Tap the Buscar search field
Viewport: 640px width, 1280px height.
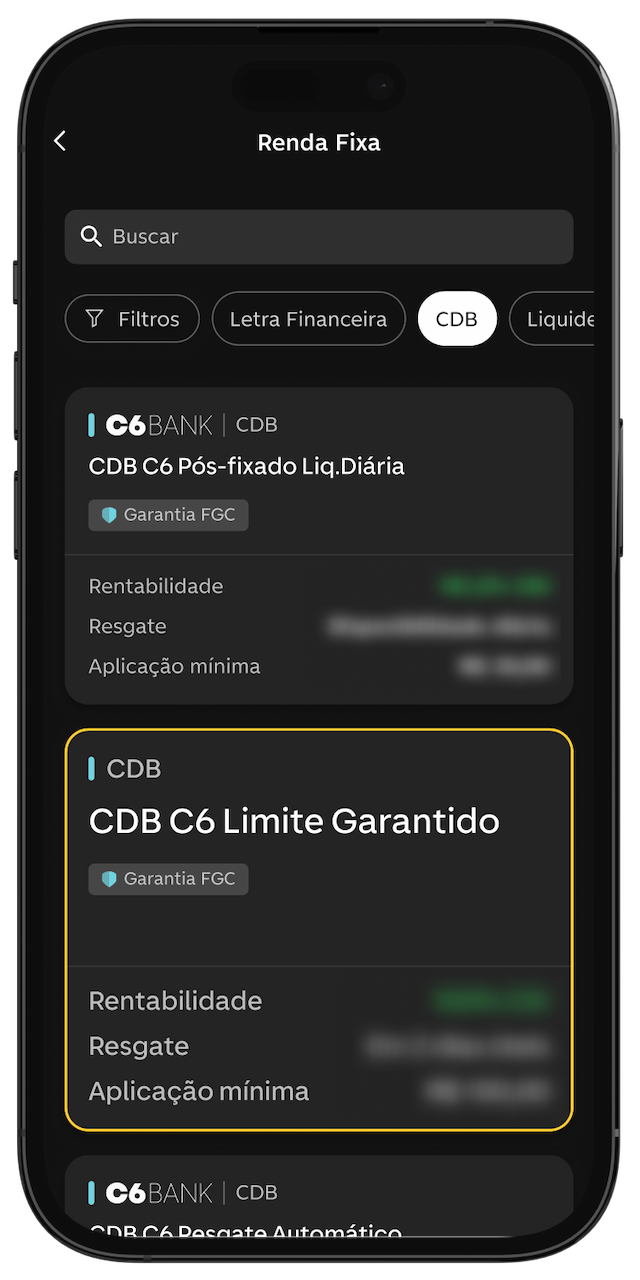coord(318,237)
